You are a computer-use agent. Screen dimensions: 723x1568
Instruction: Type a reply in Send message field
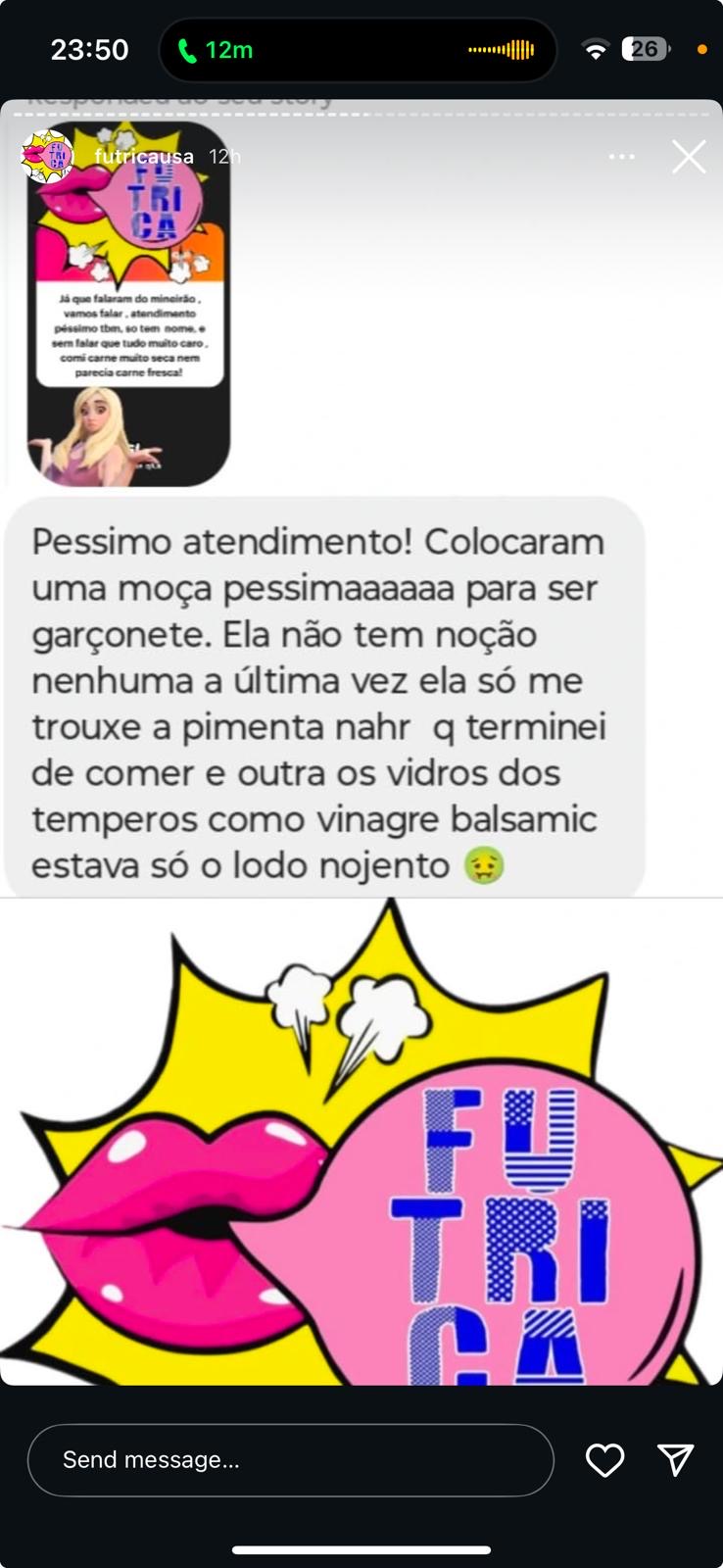click(290, 1460)
